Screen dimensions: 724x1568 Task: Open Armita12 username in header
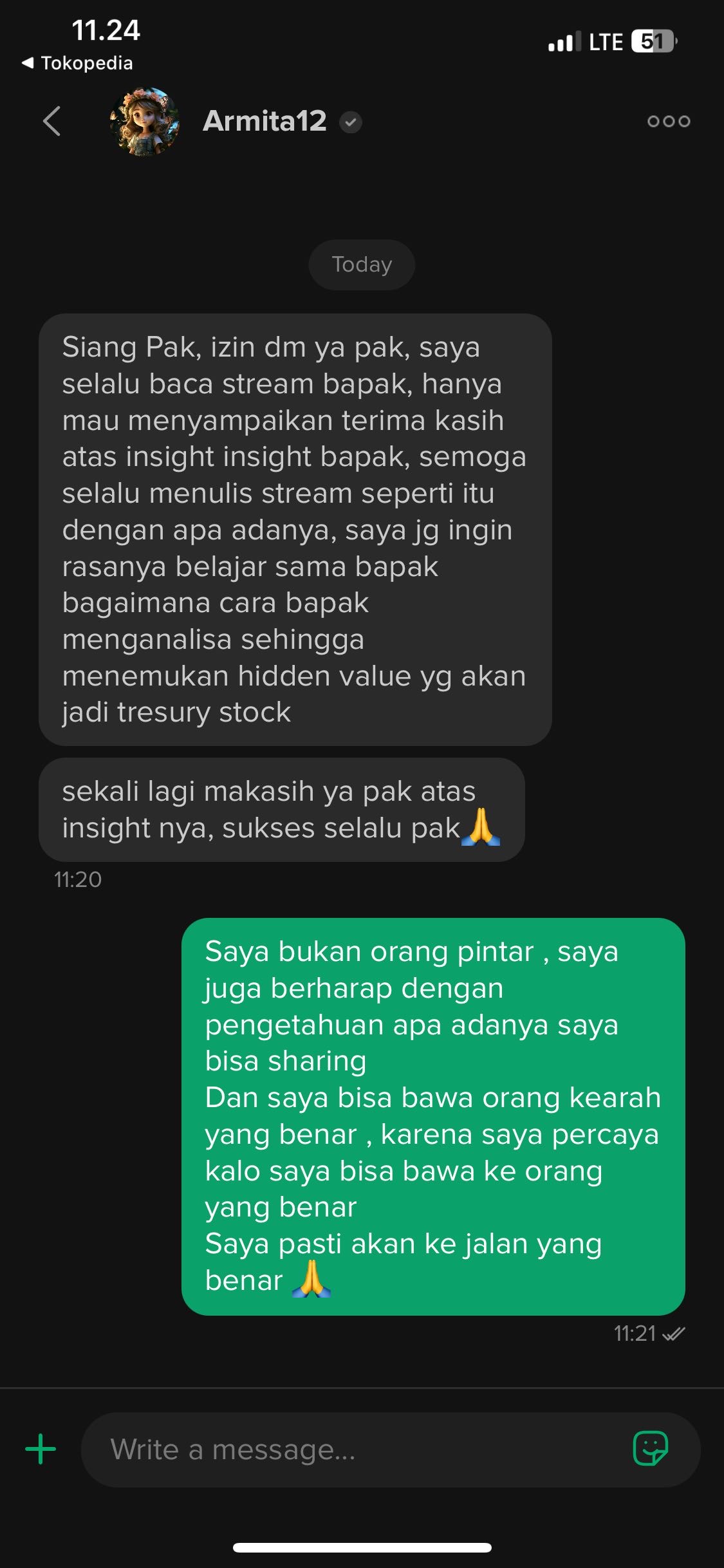coord(265,121)
